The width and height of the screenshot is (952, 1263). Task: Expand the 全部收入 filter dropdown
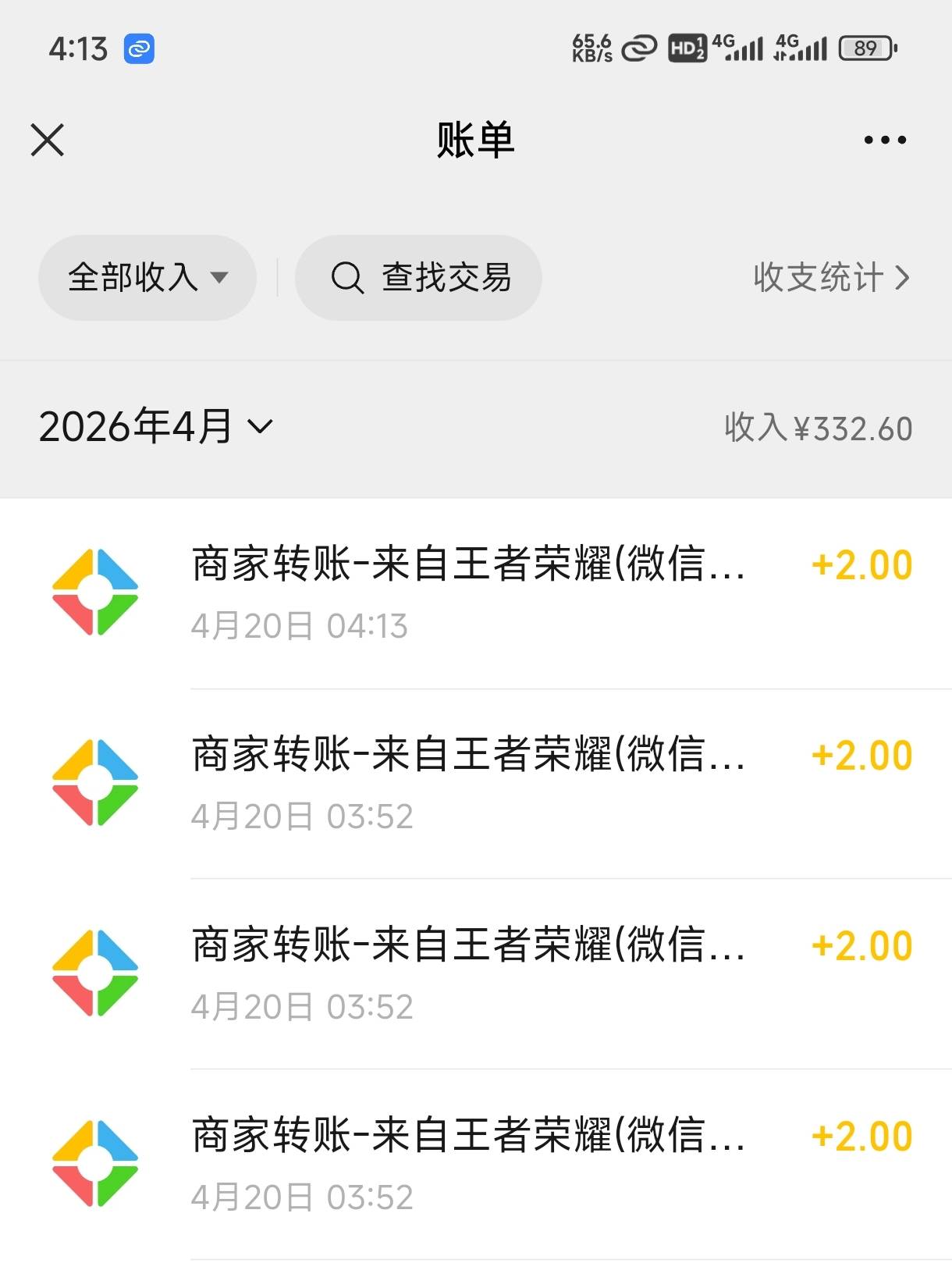click(147, 278)
